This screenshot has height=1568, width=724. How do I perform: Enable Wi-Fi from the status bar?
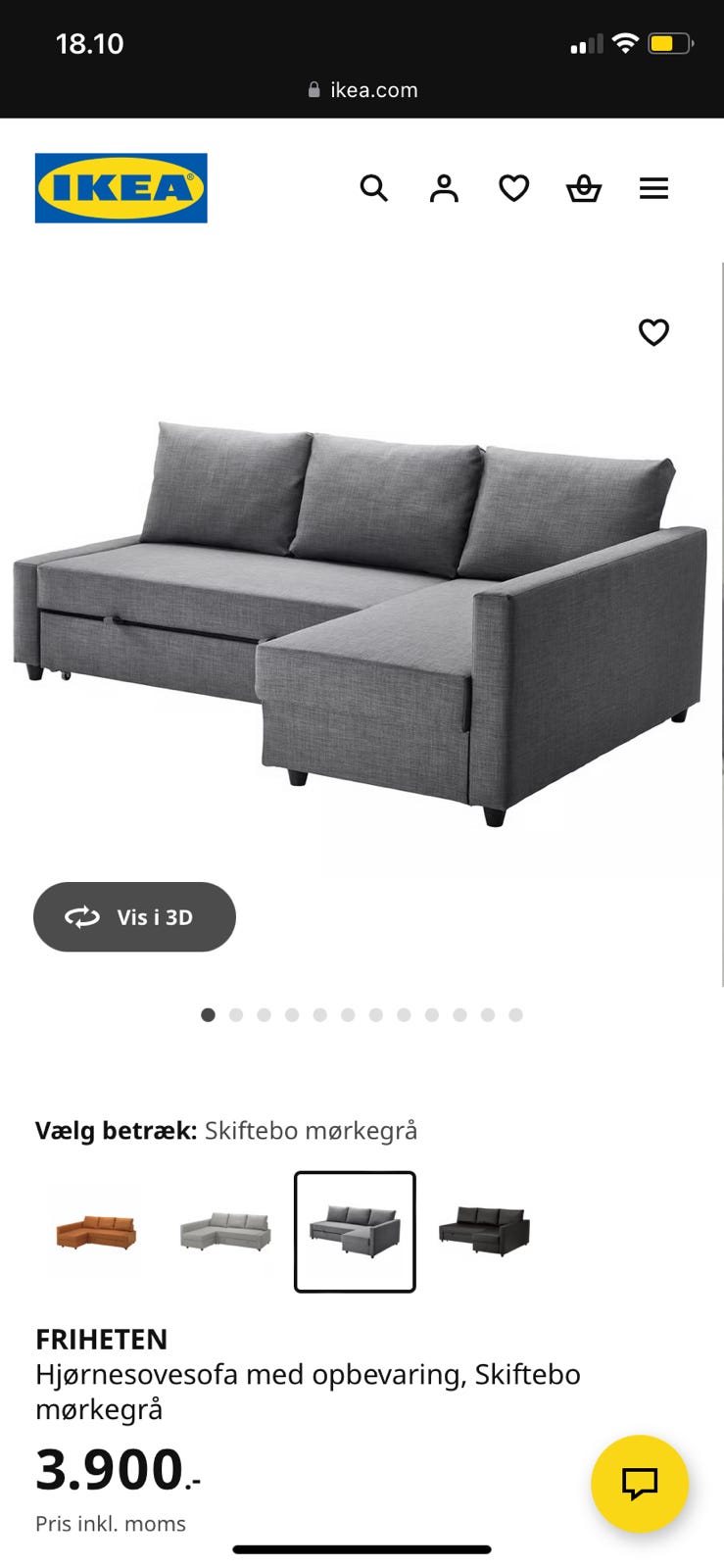624,42
